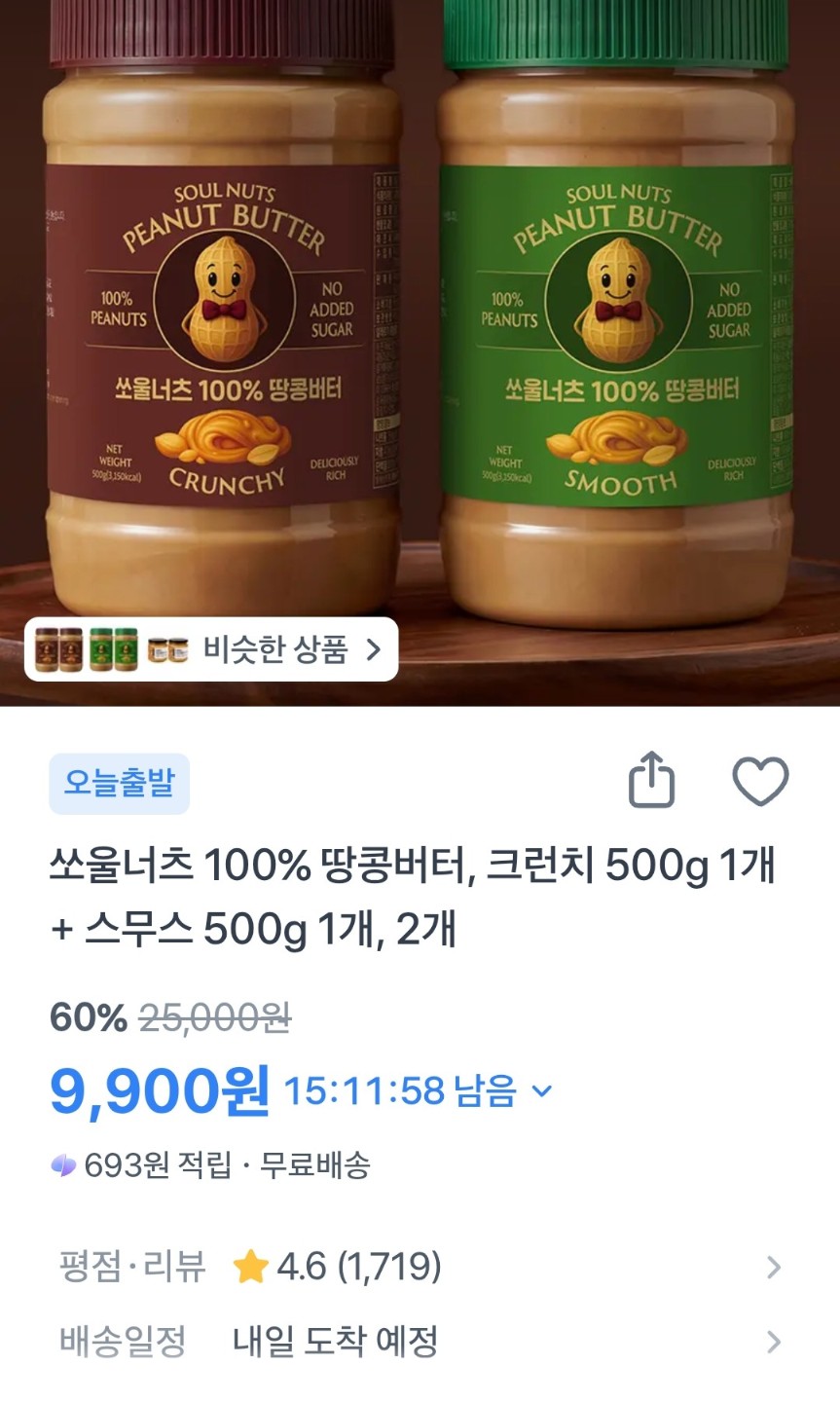This screenshot has height=1402, width=840.
Task: Expand the 남음 time remaining dropdown
Action: [x=542, y=1091]
